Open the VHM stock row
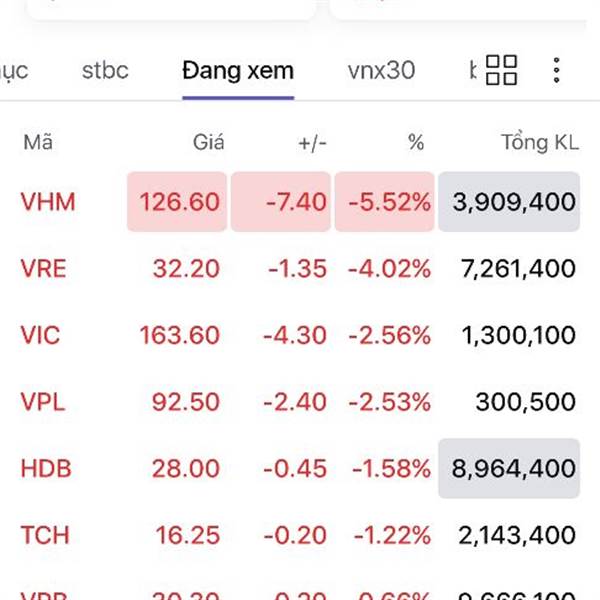 click(48, 202)
